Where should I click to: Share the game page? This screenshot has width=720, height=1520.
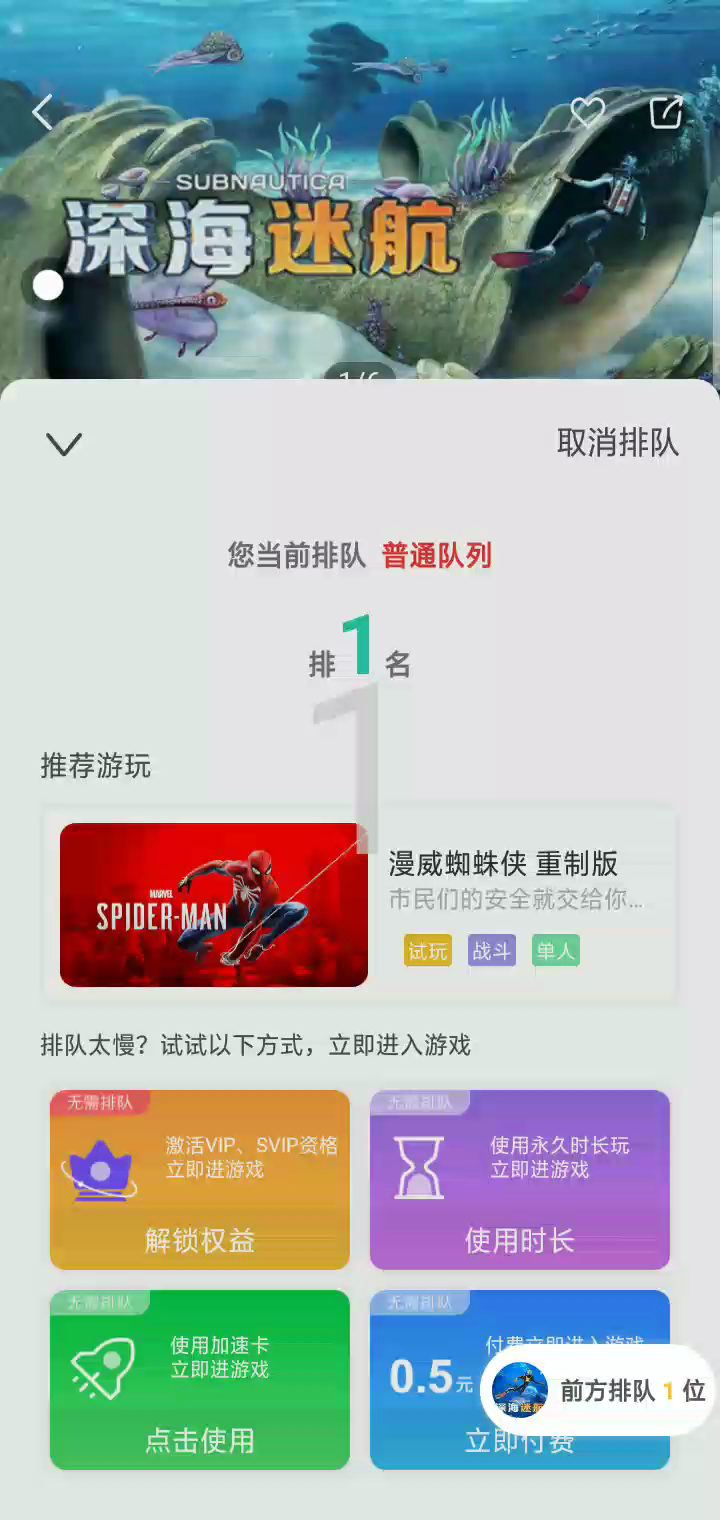(x=666, y=113)
